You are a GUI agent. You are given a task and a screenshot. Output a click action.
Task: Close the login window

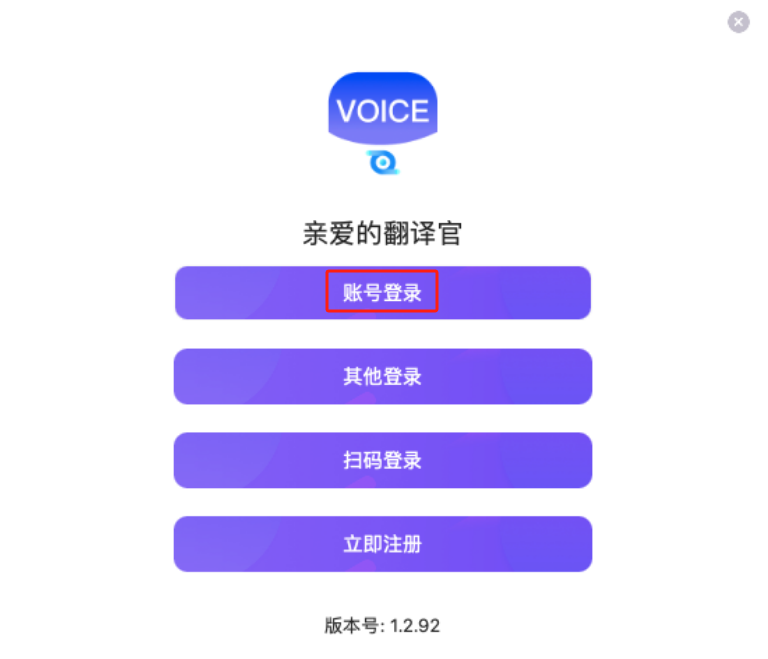738,21
